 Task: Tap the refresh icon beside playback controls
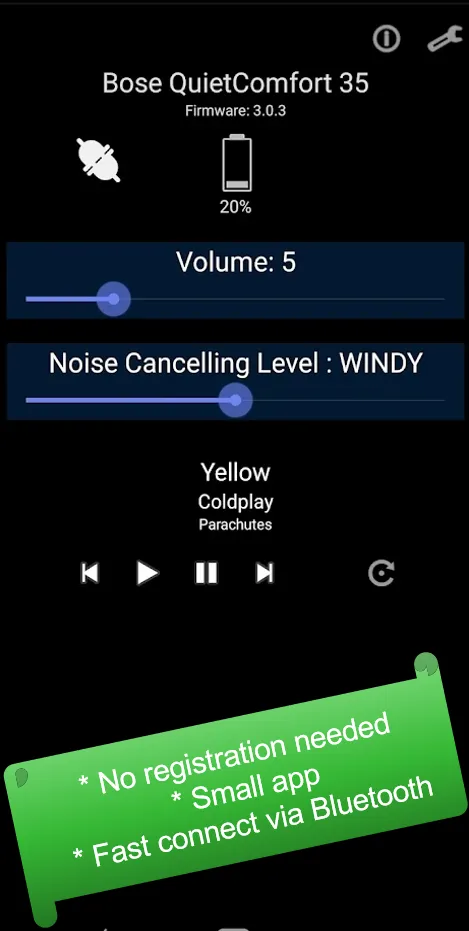(x=381, y=573)
